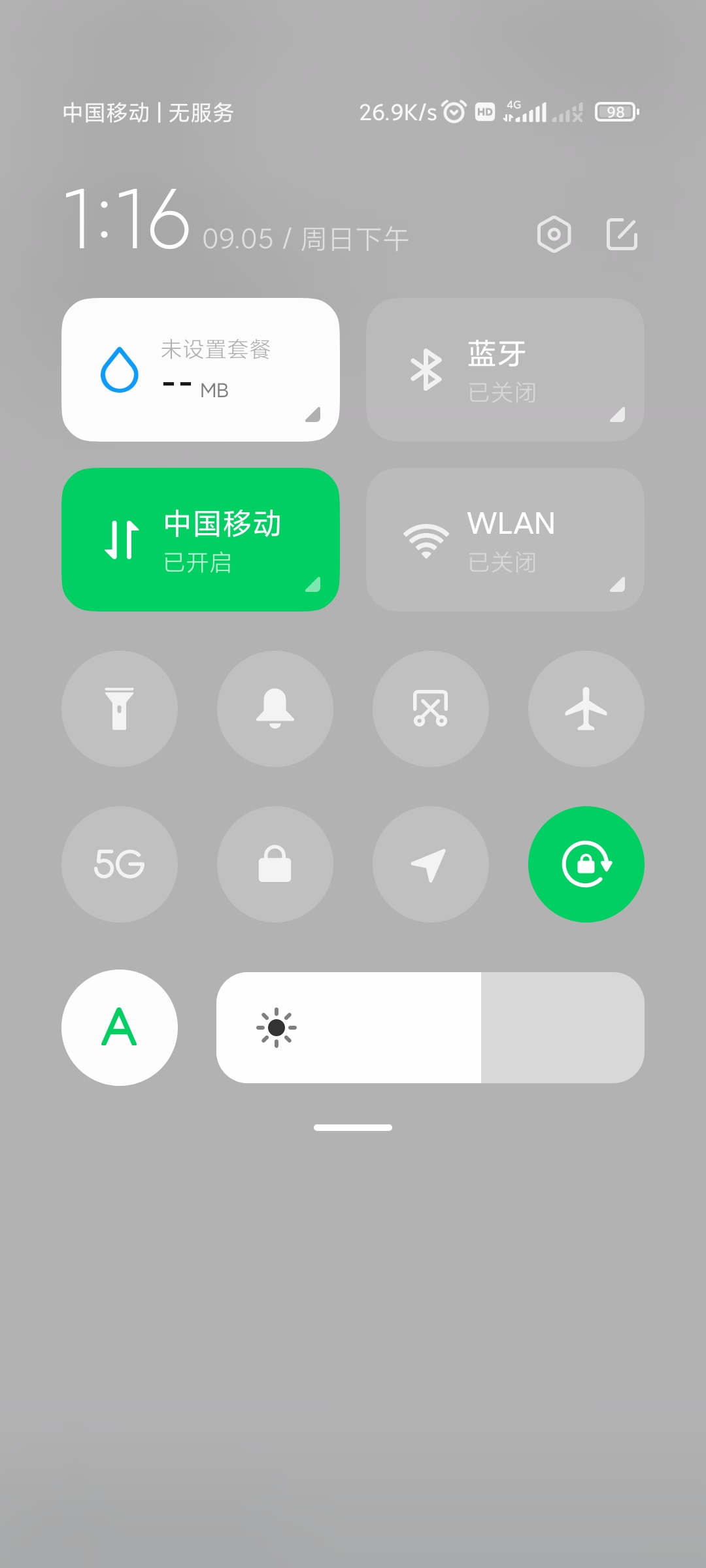706x1568 pixels.
Task: Take a screenshot with the scissors icon
Action: pos(431,709)
